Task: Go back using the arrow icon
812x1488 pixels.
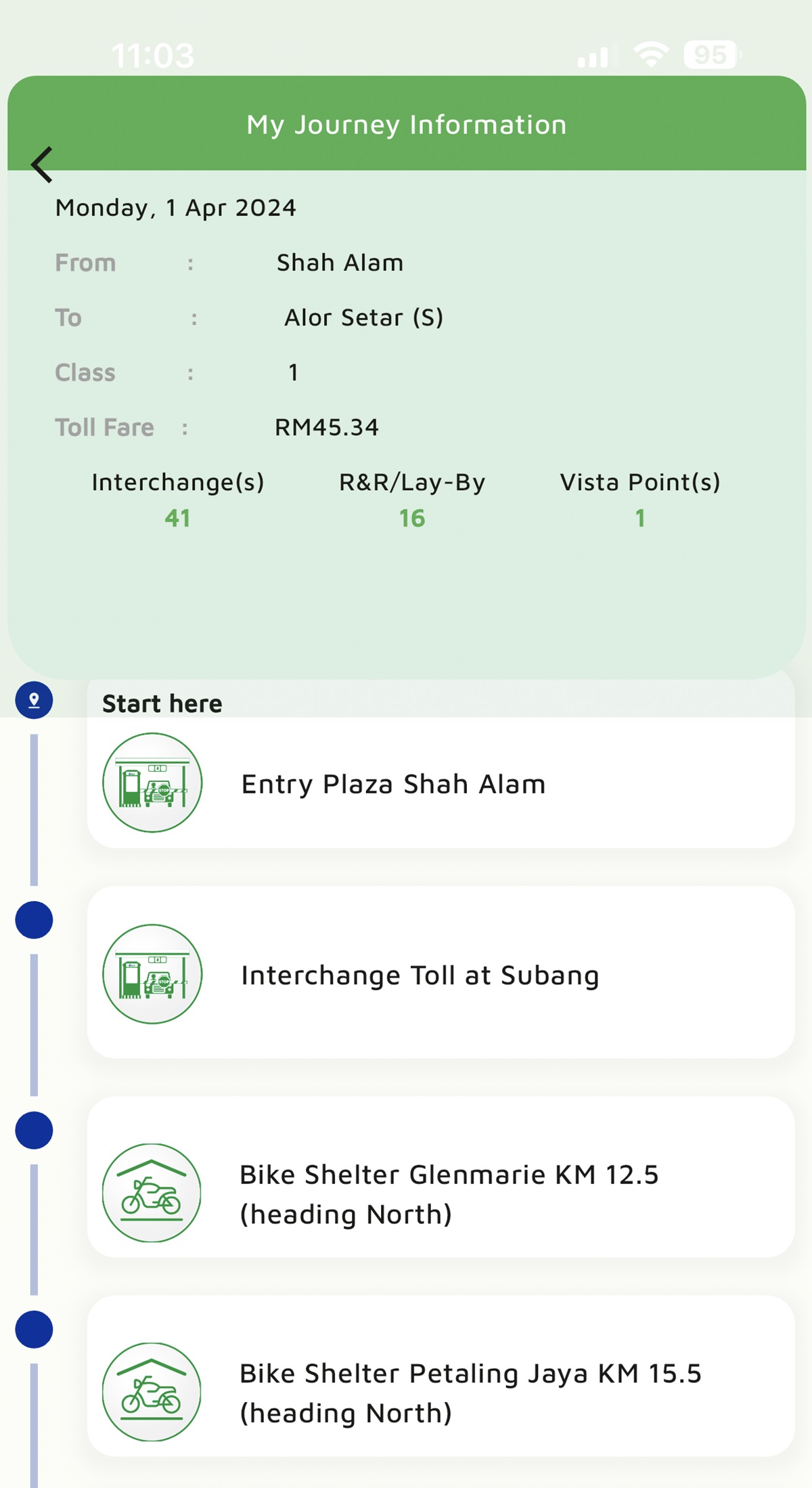Action: [42, 165]
